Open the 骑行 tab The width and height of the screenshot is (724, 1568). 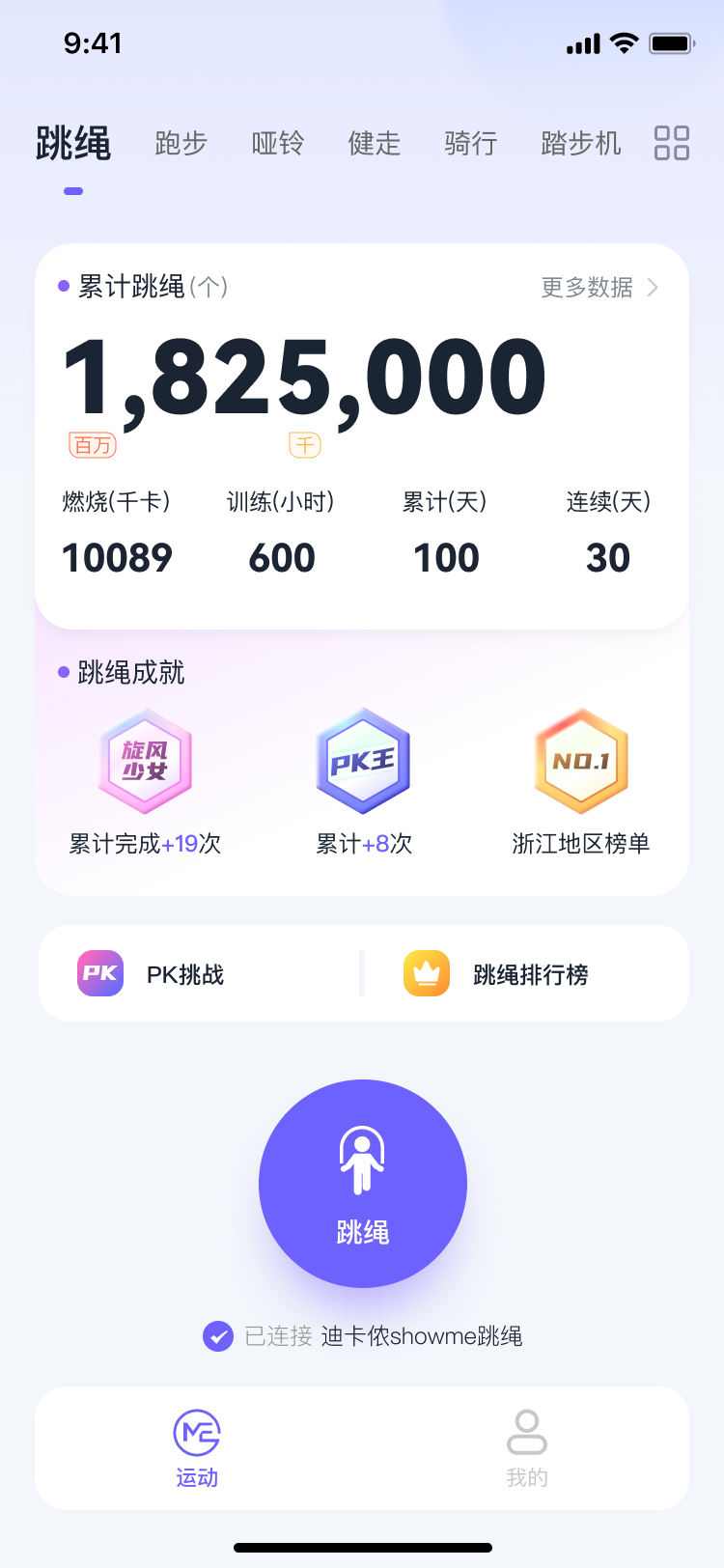(x=471, y=144)
